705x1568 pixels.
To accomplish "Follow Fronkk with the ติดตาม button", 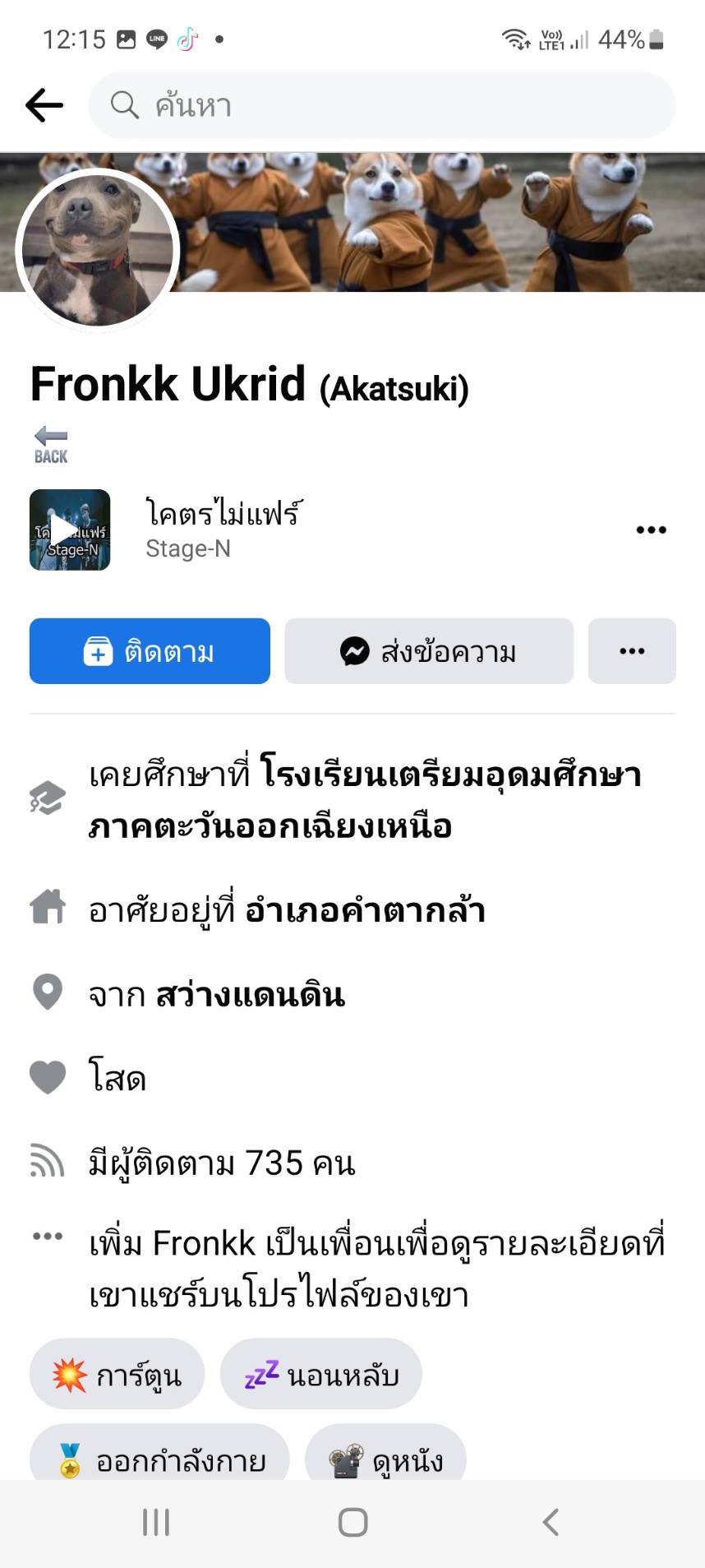I will pos(150,651).
